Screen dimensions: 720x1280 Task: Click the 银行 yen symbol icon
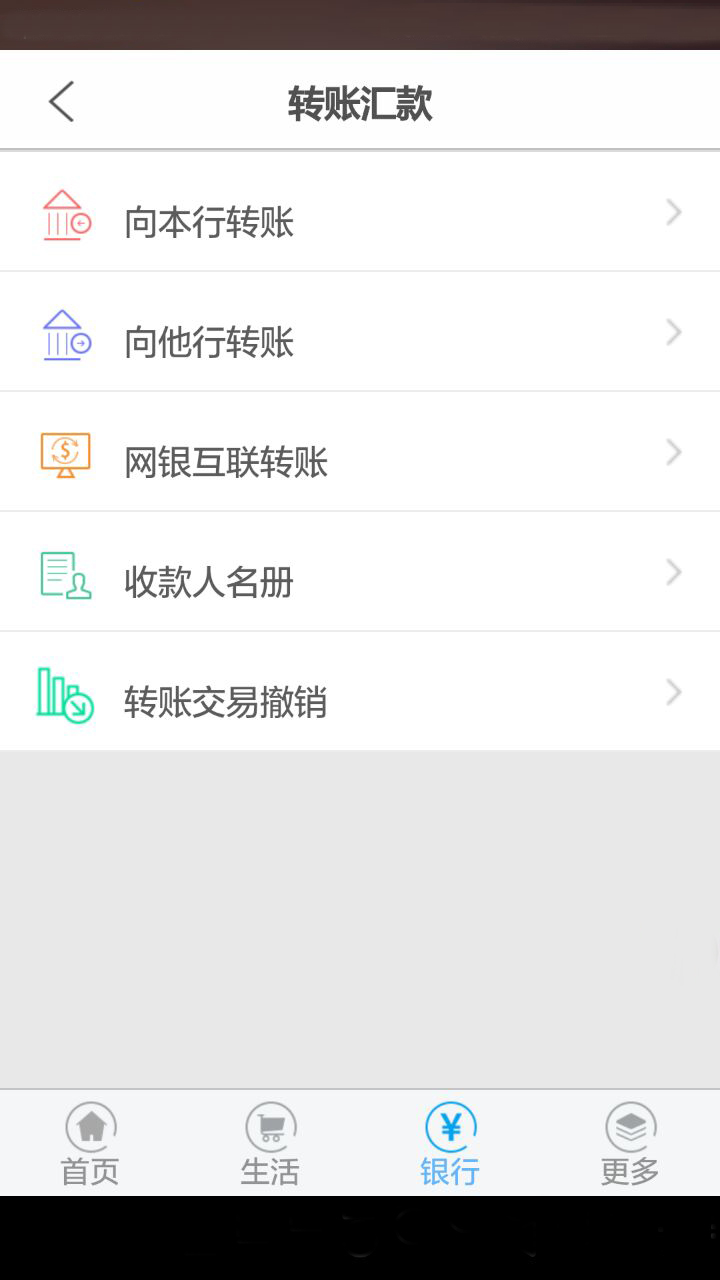(x=449, y=1125)
